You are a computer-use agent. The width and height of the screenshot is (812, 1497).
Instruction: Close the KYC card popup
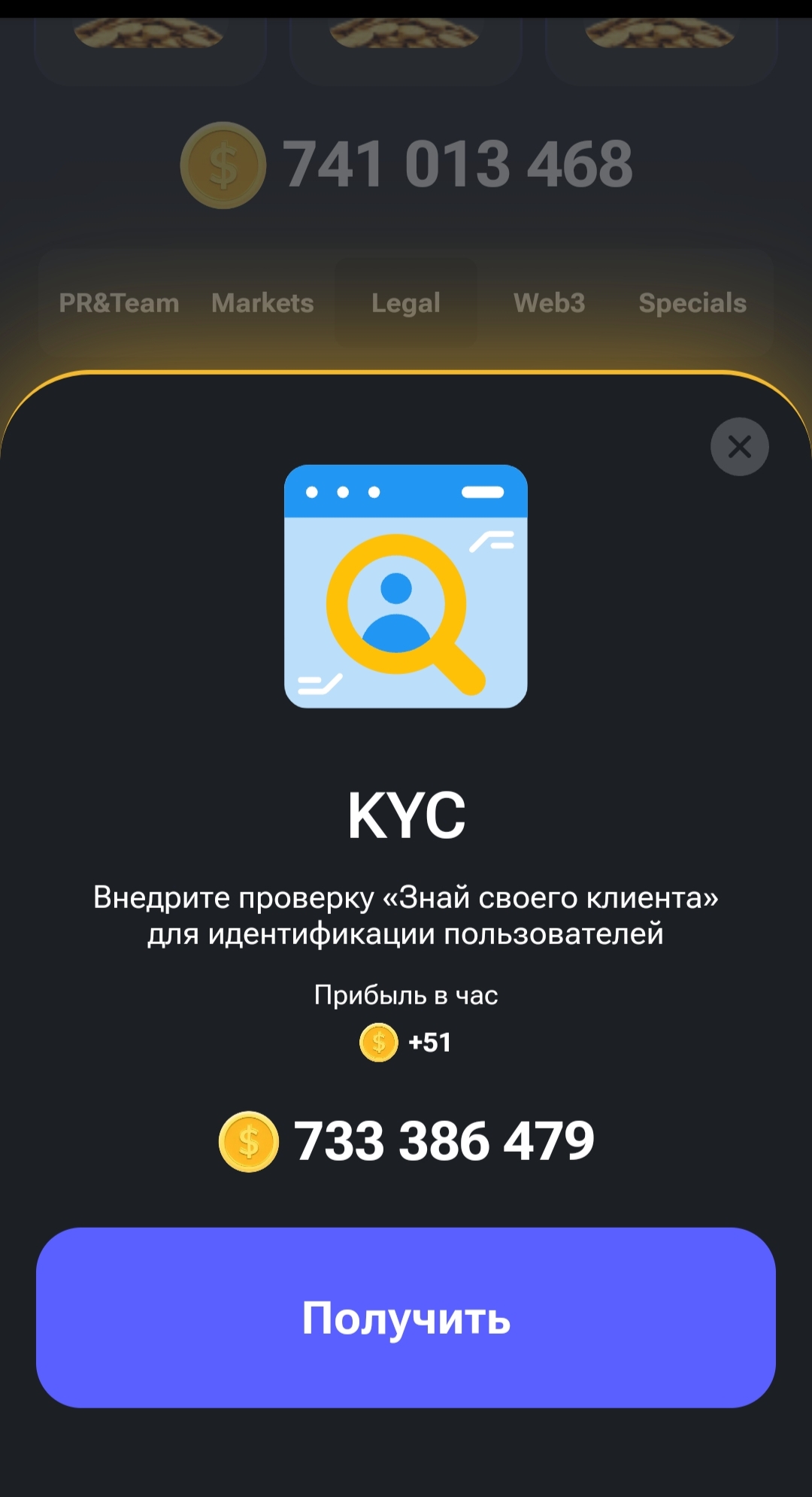click(740, 447)
